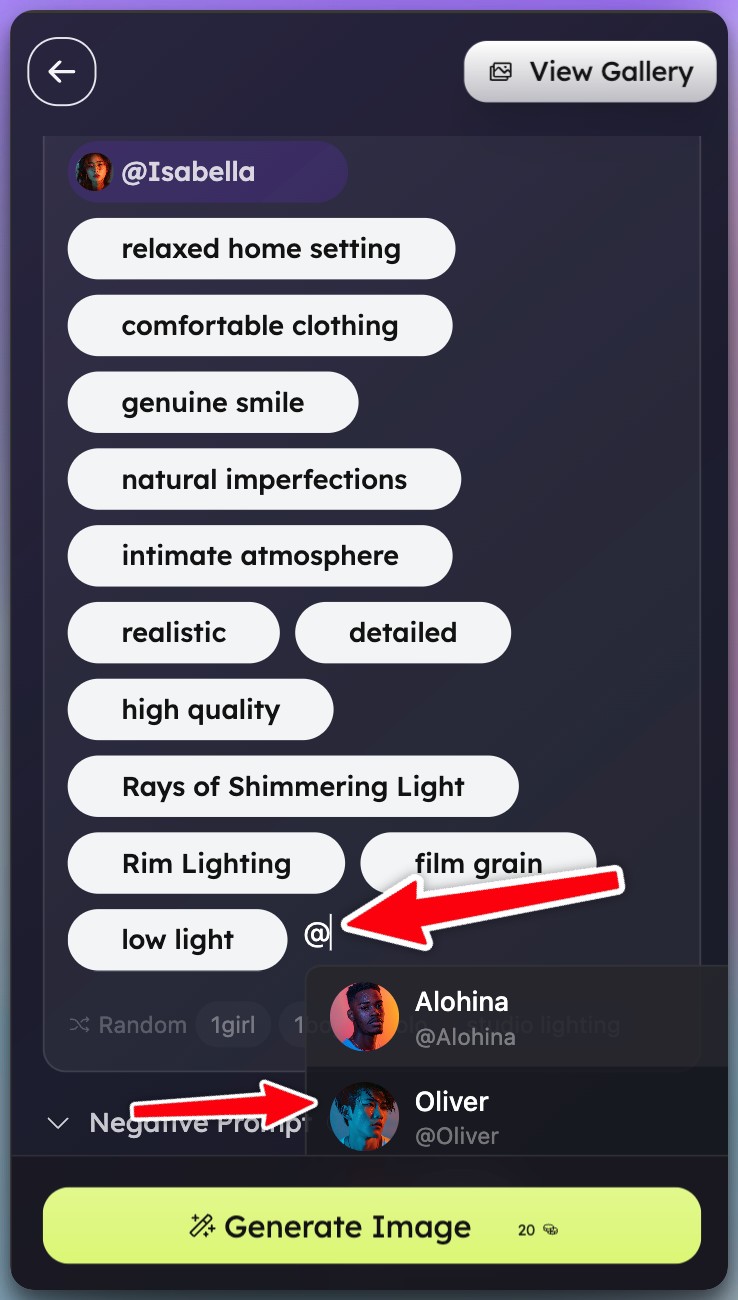Open View Gallery

[590, 72]
